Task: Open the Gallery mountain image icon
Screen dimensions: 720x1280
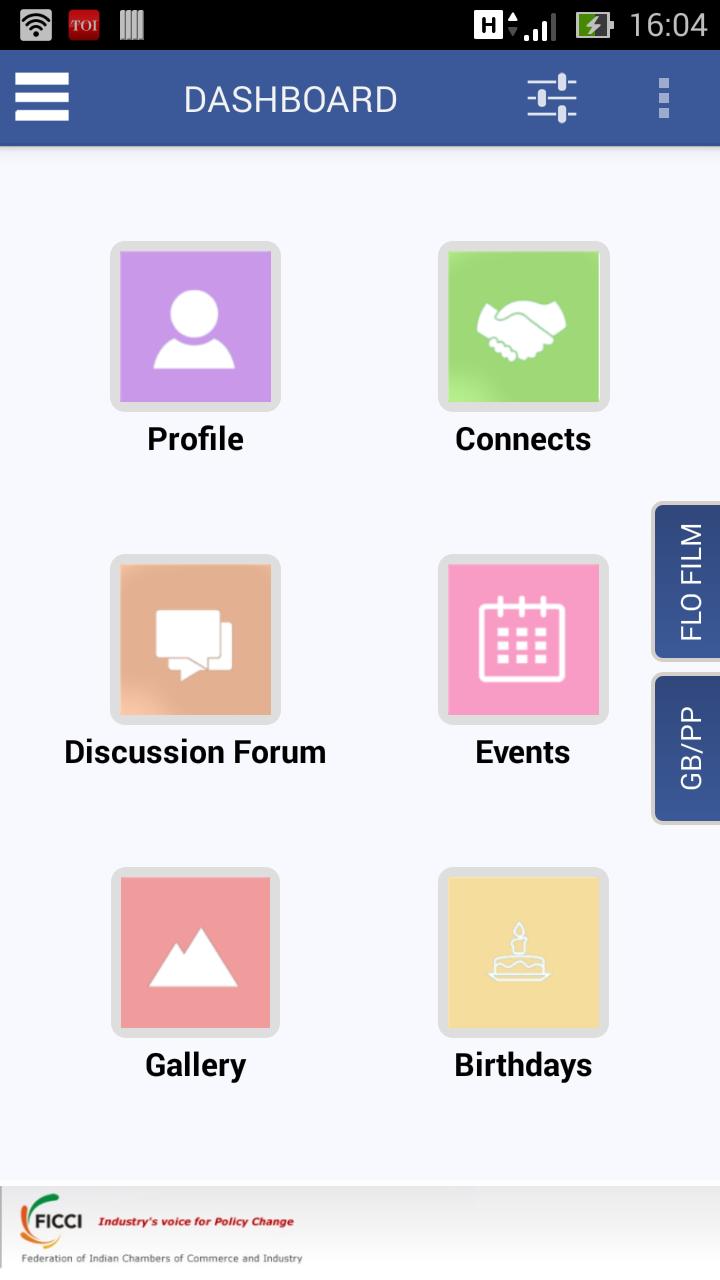Action: 194,952
